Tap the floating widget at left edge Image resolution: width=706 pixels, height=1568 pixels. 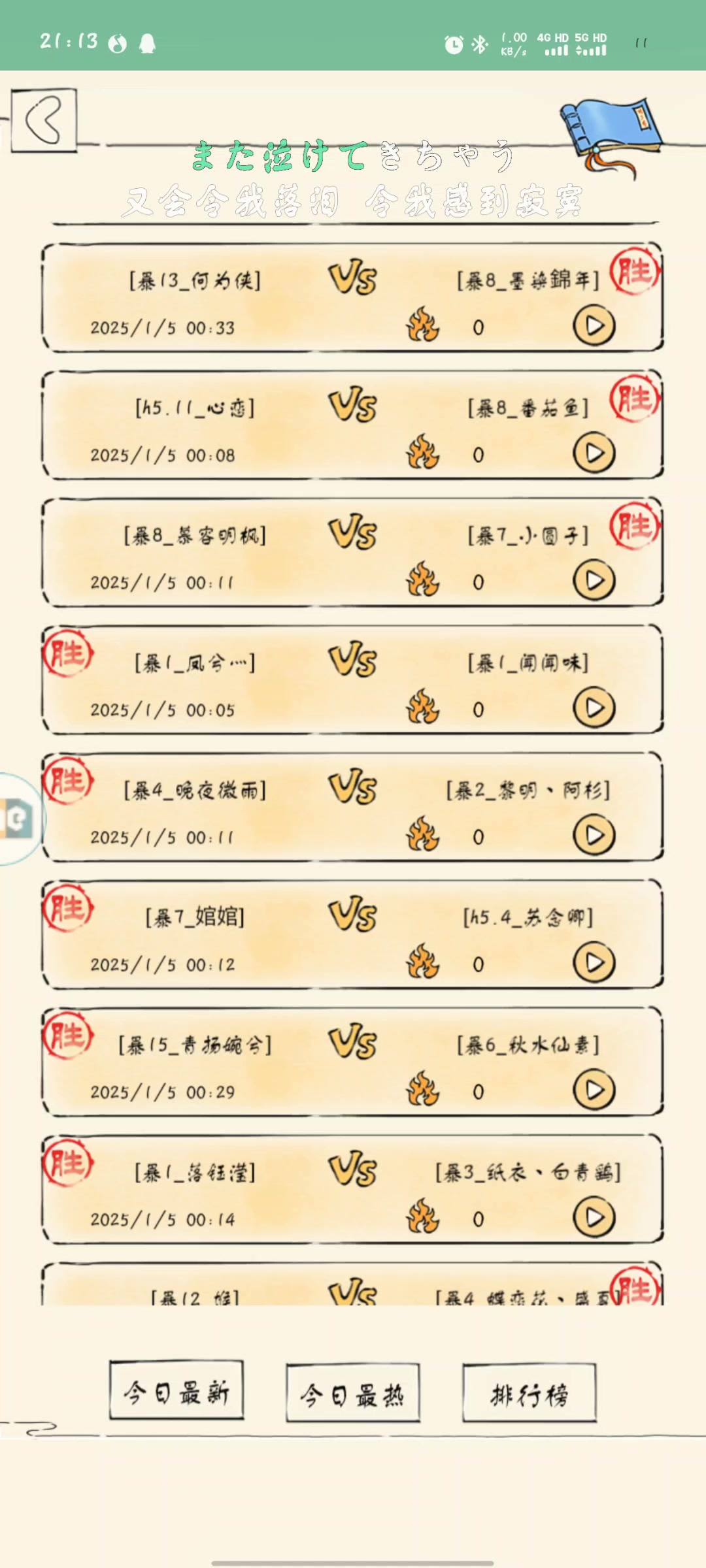(18, 819)
